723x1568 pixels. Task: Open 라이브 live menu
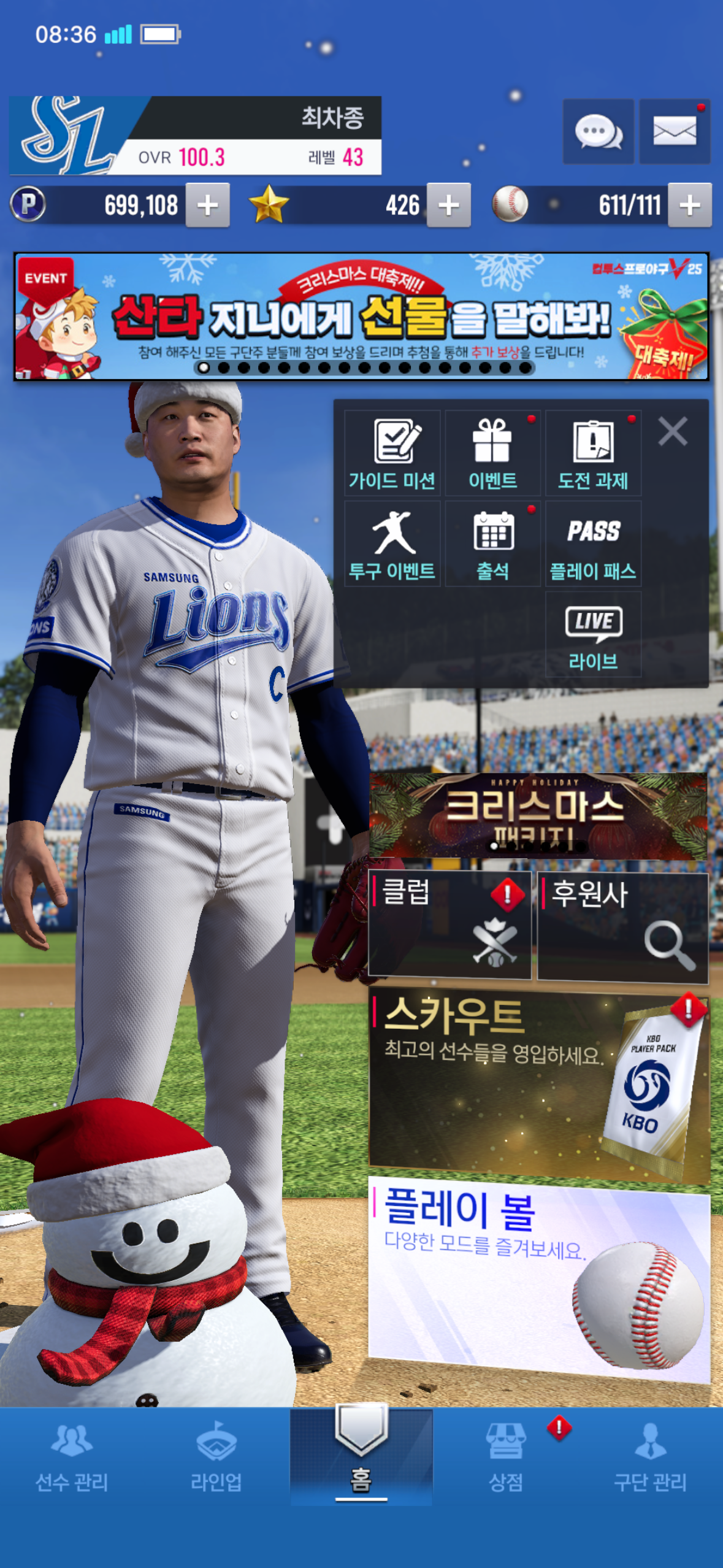tap(593, 635)
